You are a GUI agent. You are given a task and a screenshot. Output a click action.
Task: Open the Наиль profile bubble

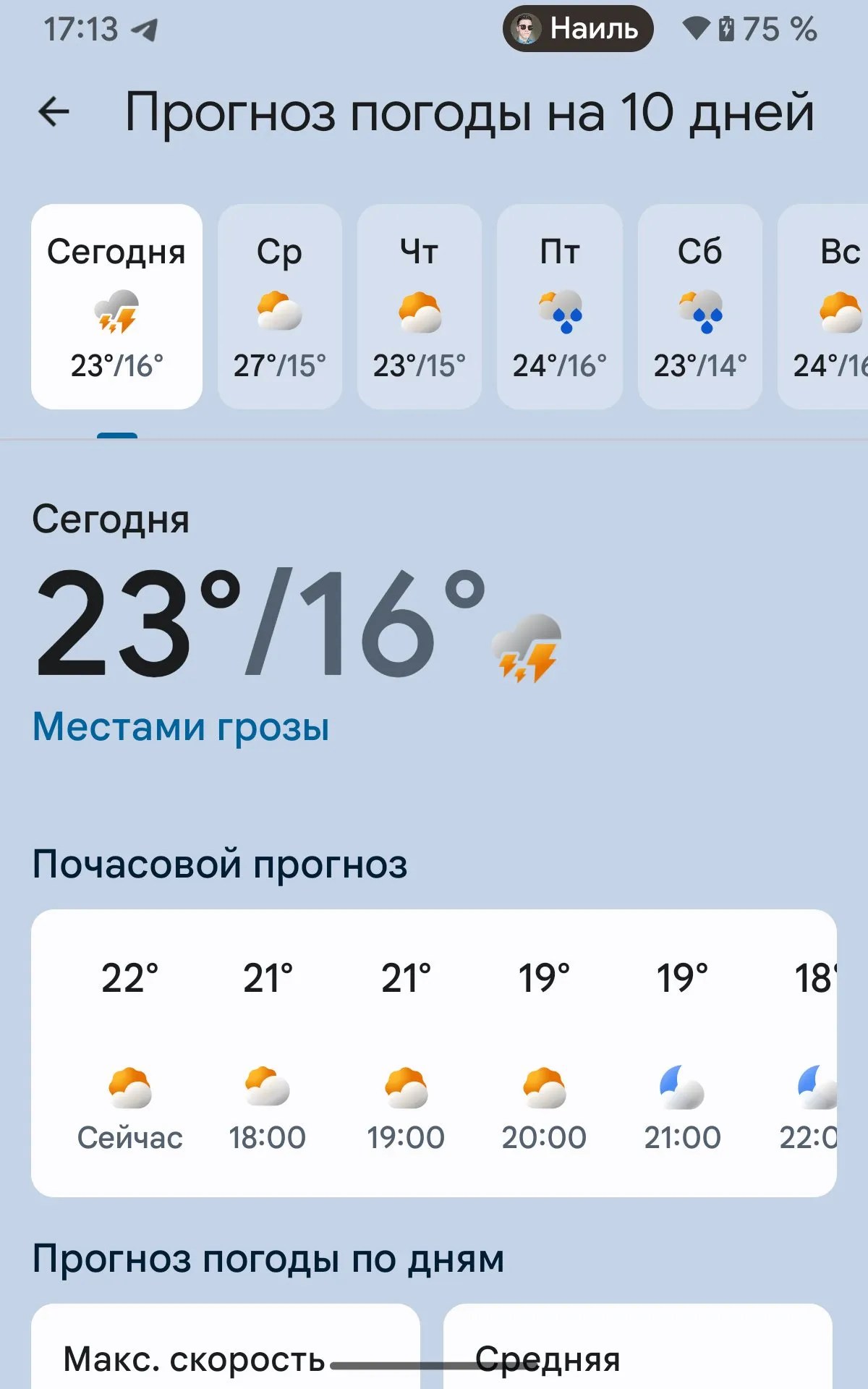(x=577, y=29)
